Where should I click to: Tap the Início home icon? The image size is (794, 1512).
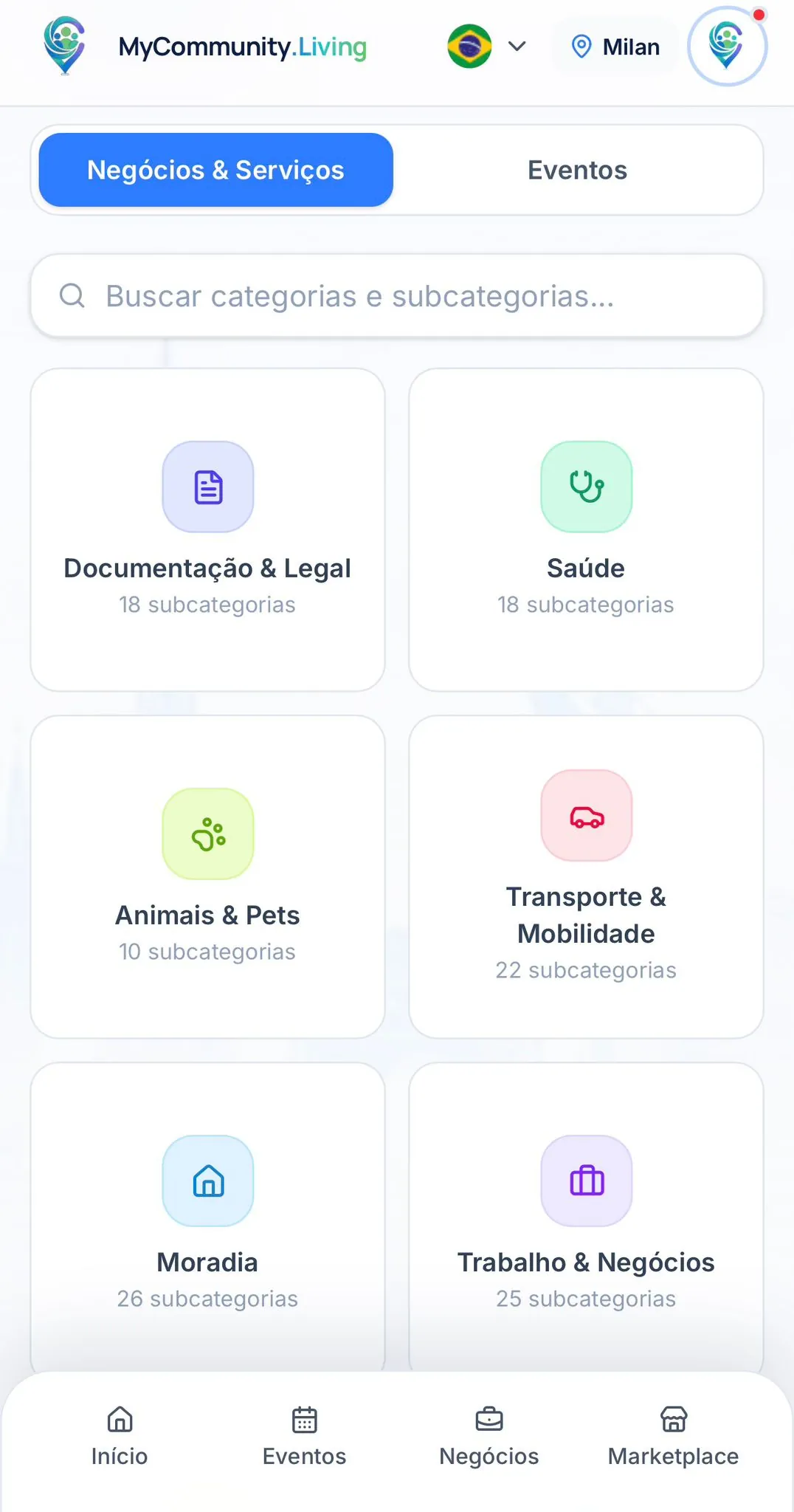click(120, 1417)
